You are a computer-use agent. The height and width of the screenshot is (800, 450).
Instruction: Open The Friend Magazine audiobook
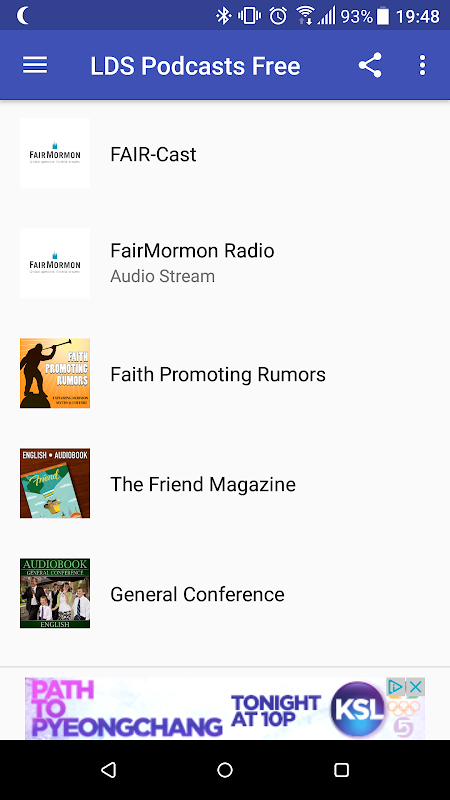(225, 483)
